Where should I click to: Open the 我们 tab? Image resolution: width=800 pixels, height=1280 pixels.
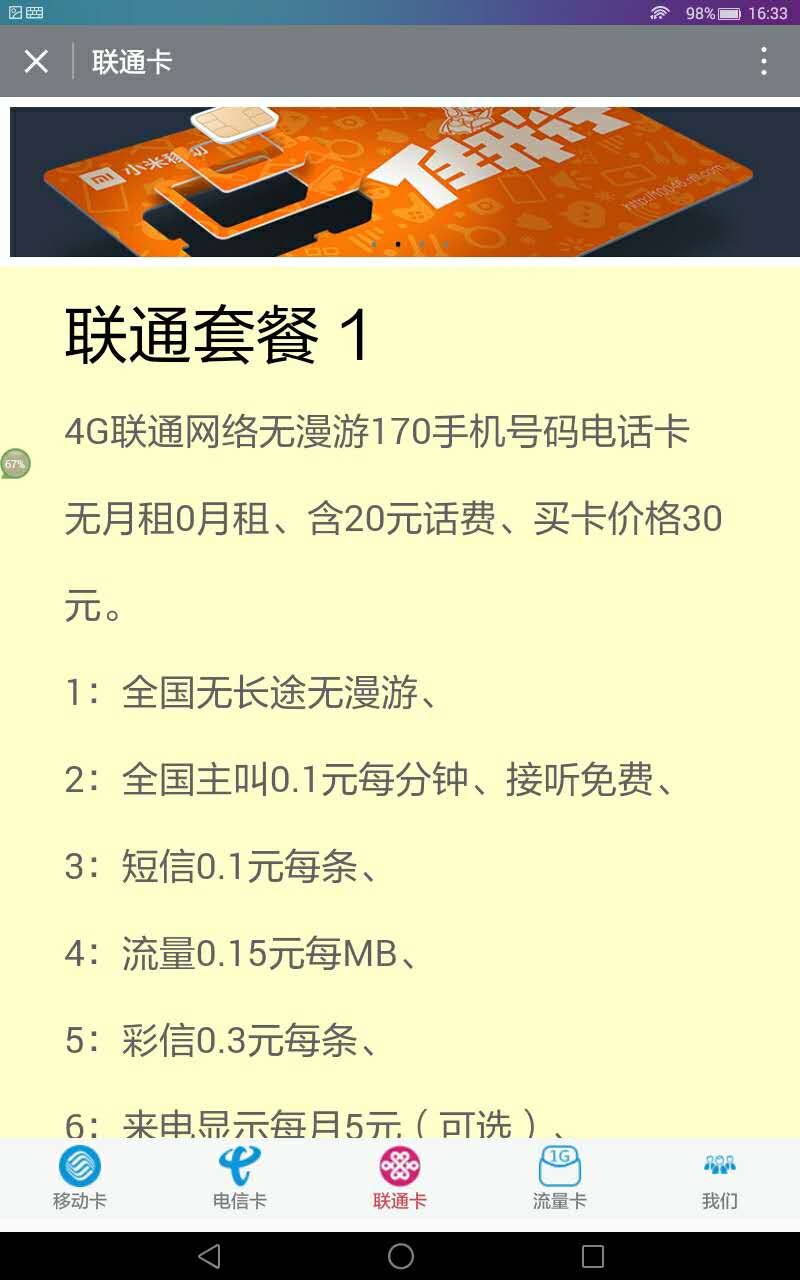point(719,1178)
